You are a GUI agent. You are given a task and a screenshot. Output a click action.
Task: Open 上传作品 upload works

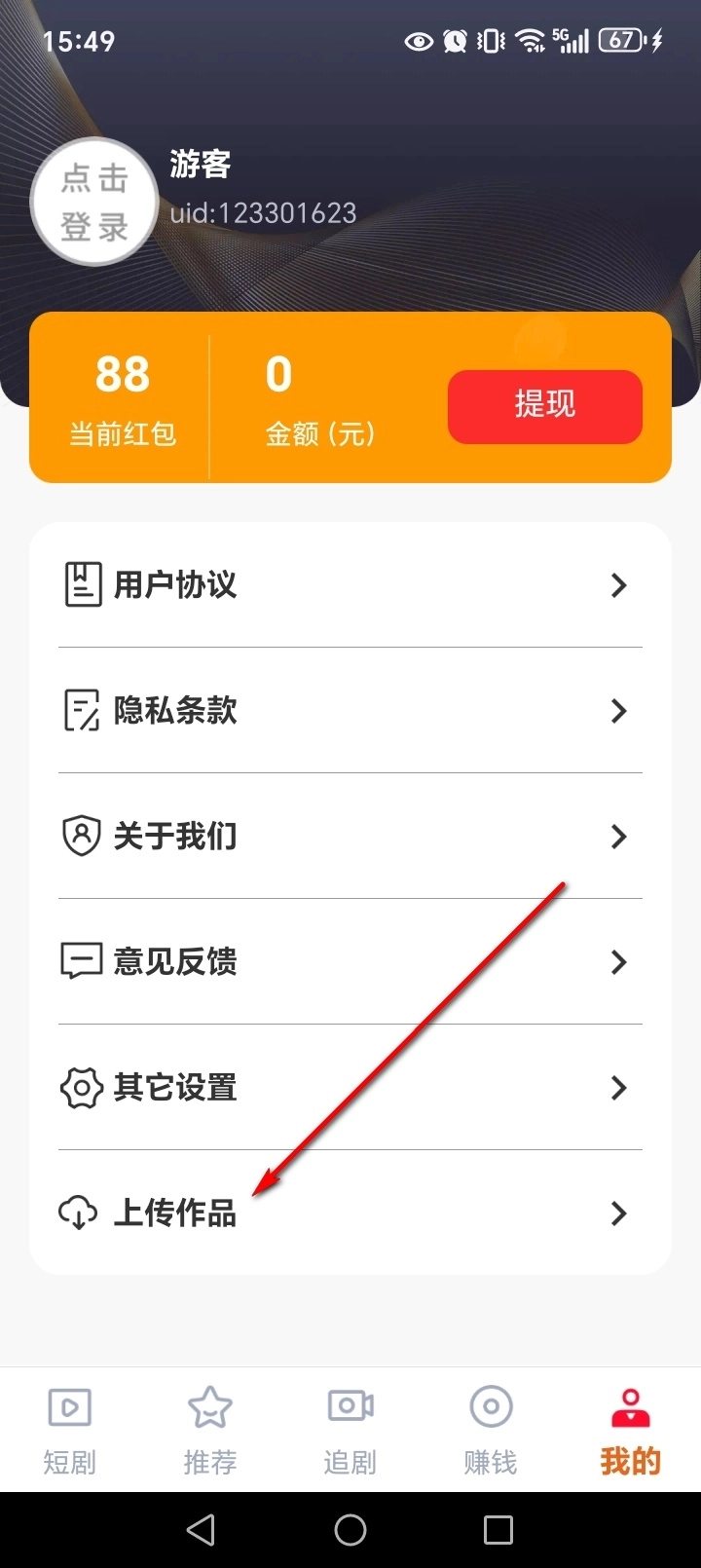point(350,1213)
